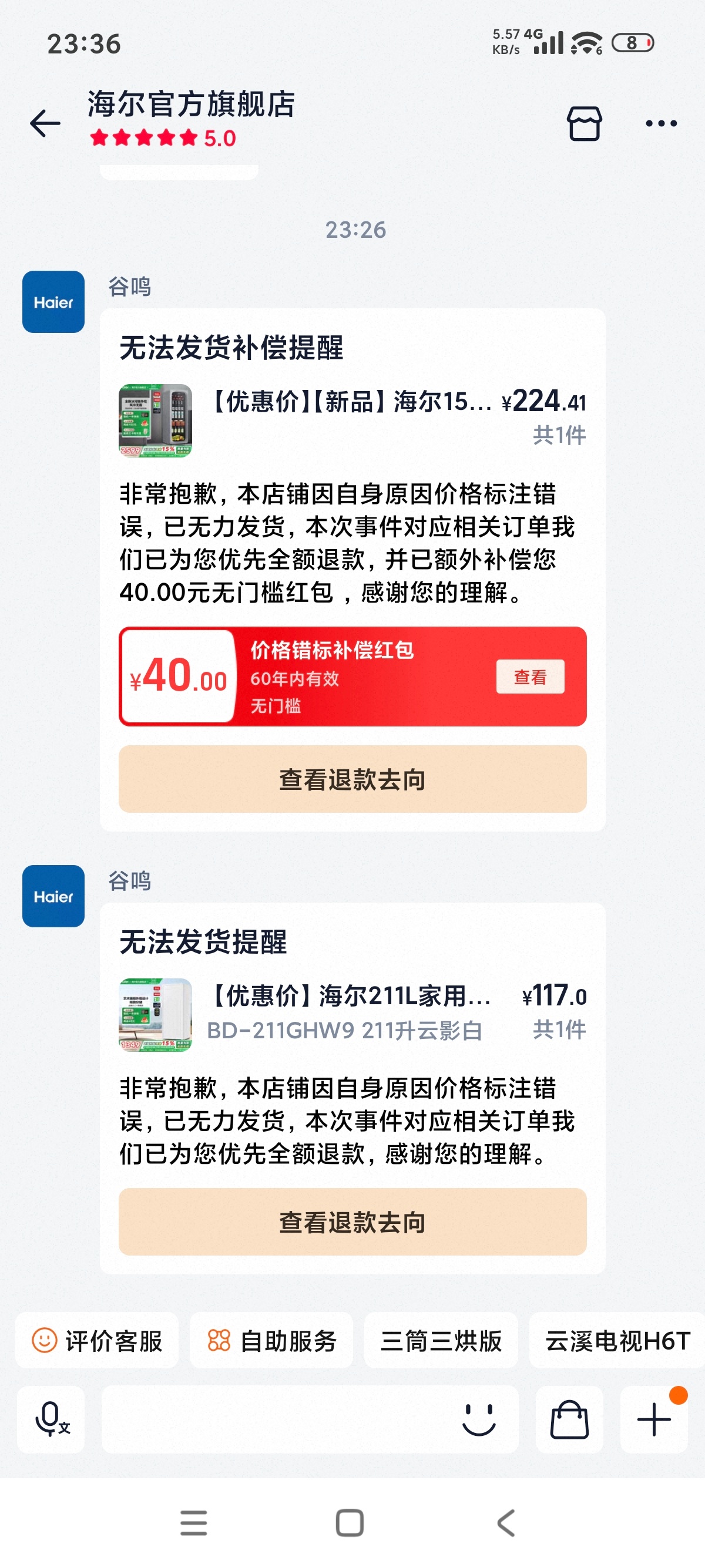Open the shopping bag icon

[x=569, y=1419]
